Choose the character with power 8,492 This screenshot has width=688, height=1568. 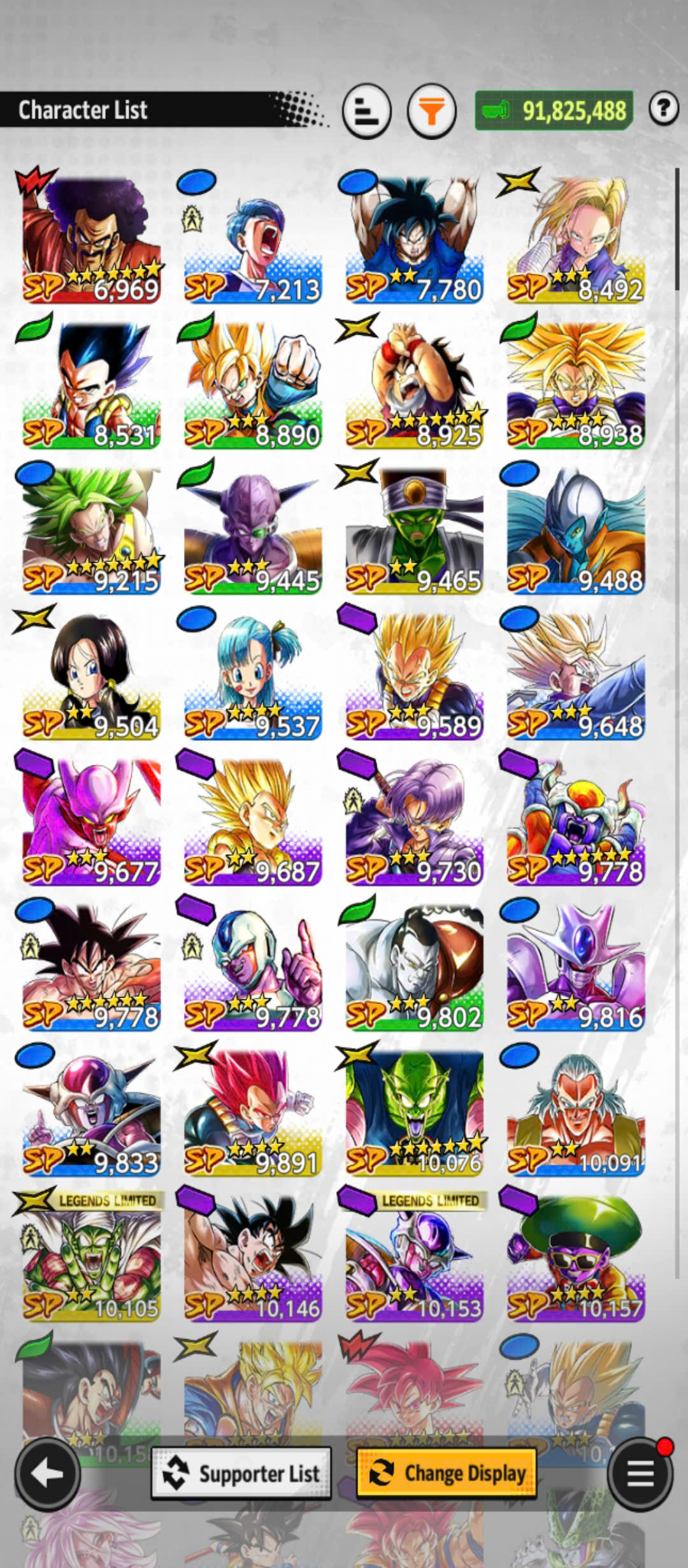coord(576,239)
